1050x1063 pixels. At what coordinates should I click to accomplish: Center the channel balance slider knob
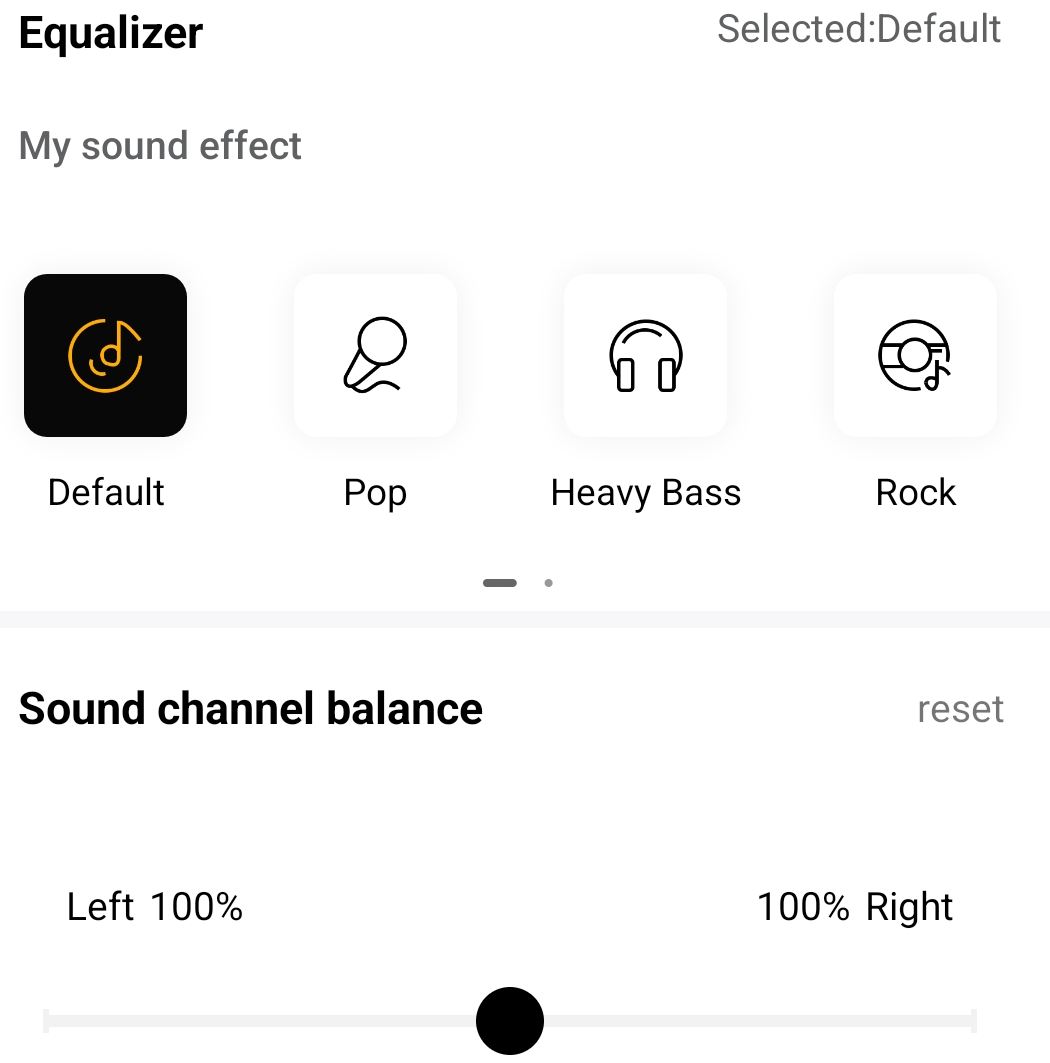(510, 1021)
